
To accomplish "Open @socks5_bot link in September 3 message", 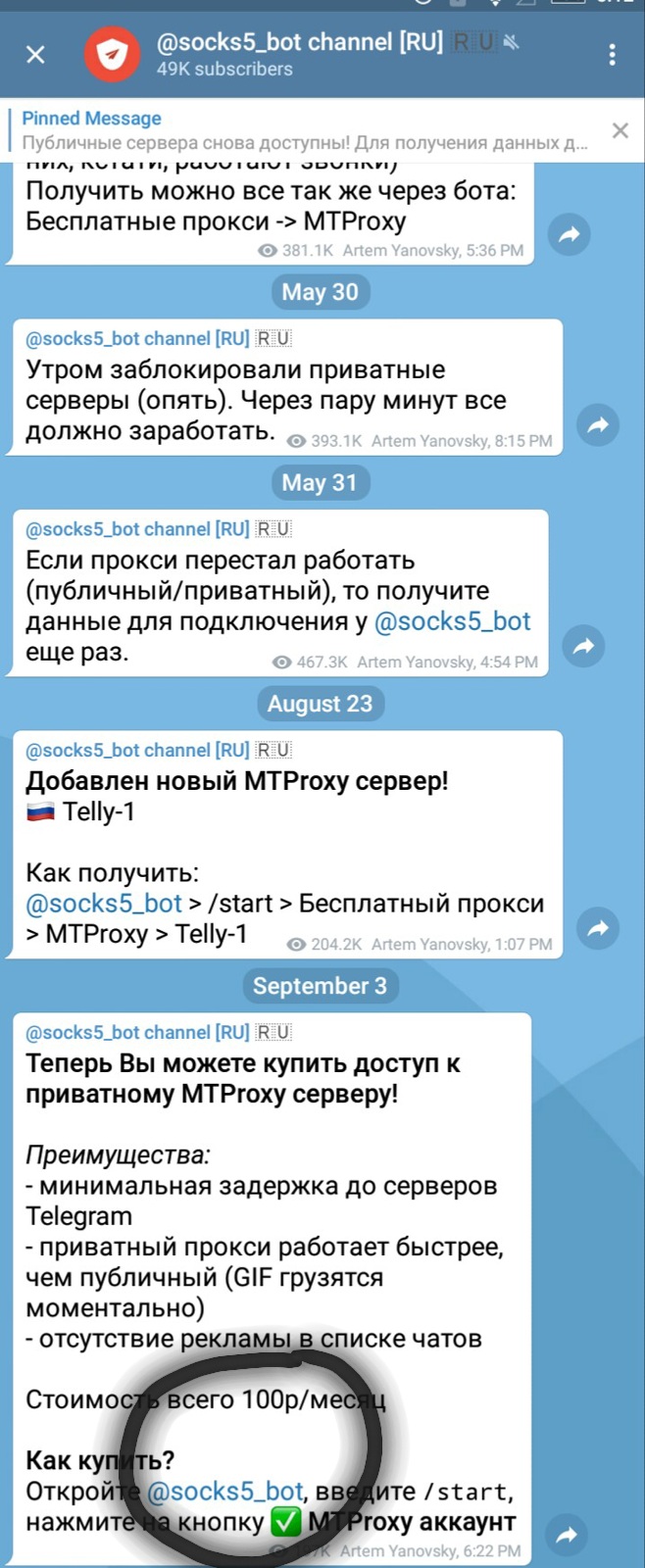I will coord(224,1492).
